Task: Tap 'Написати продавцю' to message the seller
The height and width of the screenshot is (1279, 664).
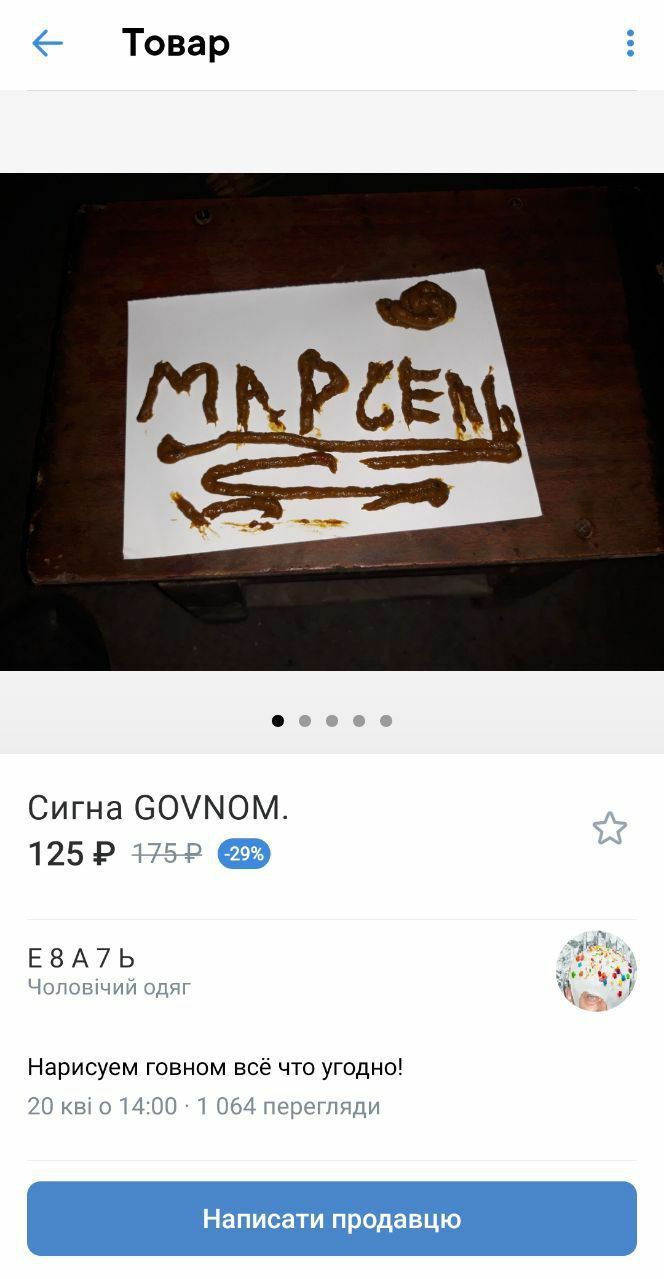Action: [x=332, y=1219]
